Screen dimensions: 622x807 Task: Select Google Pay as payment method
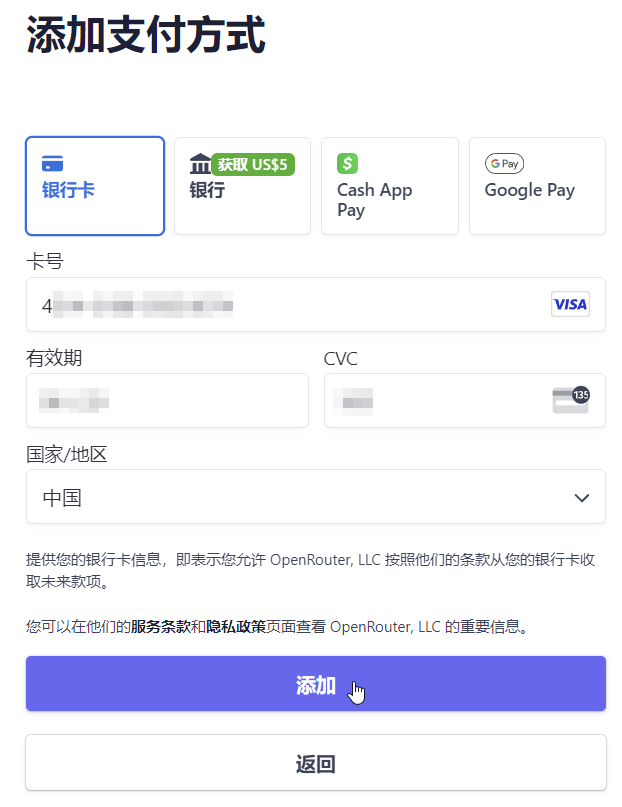(537, 186)
